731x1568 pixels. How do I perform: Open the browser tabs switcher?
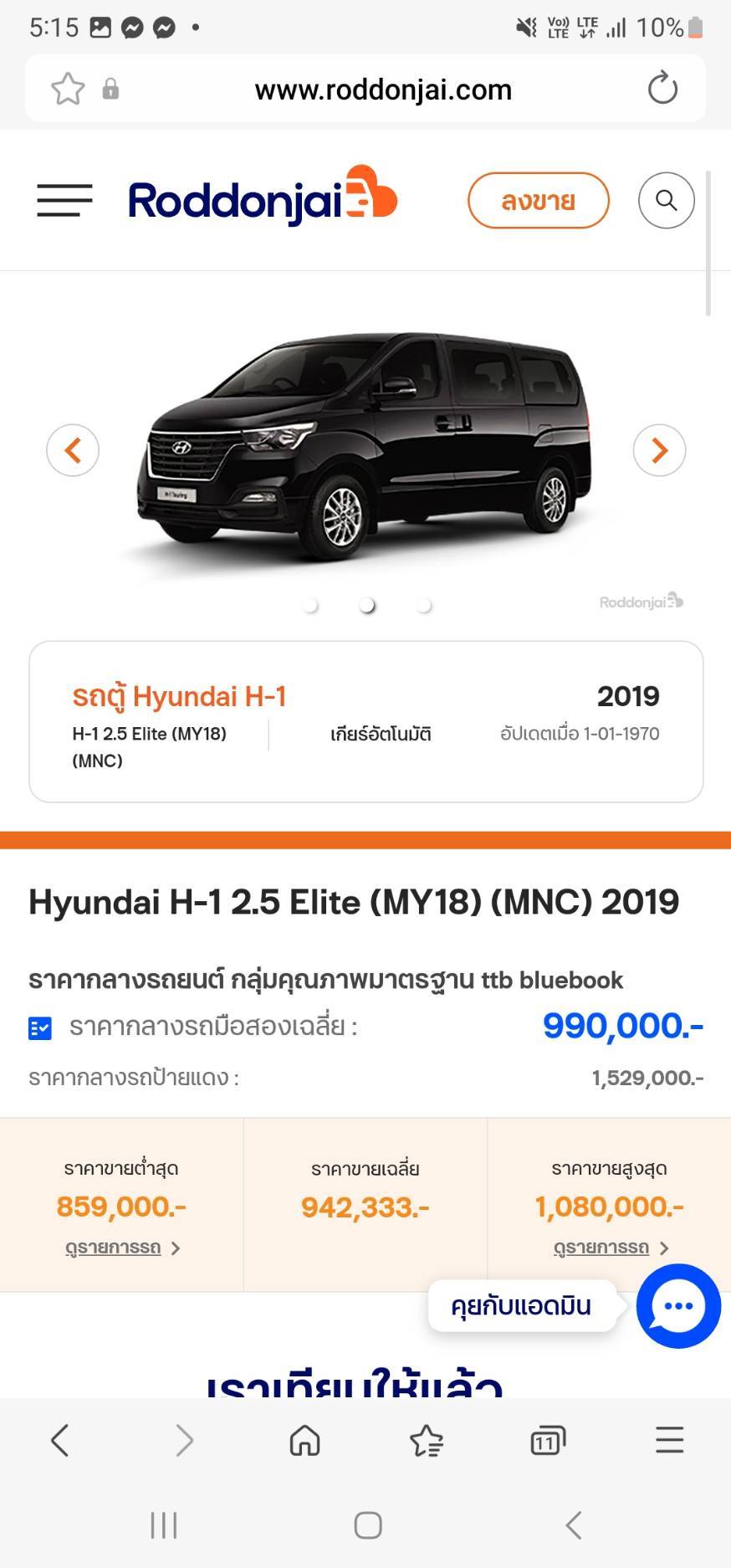(x=548, y=1441)
